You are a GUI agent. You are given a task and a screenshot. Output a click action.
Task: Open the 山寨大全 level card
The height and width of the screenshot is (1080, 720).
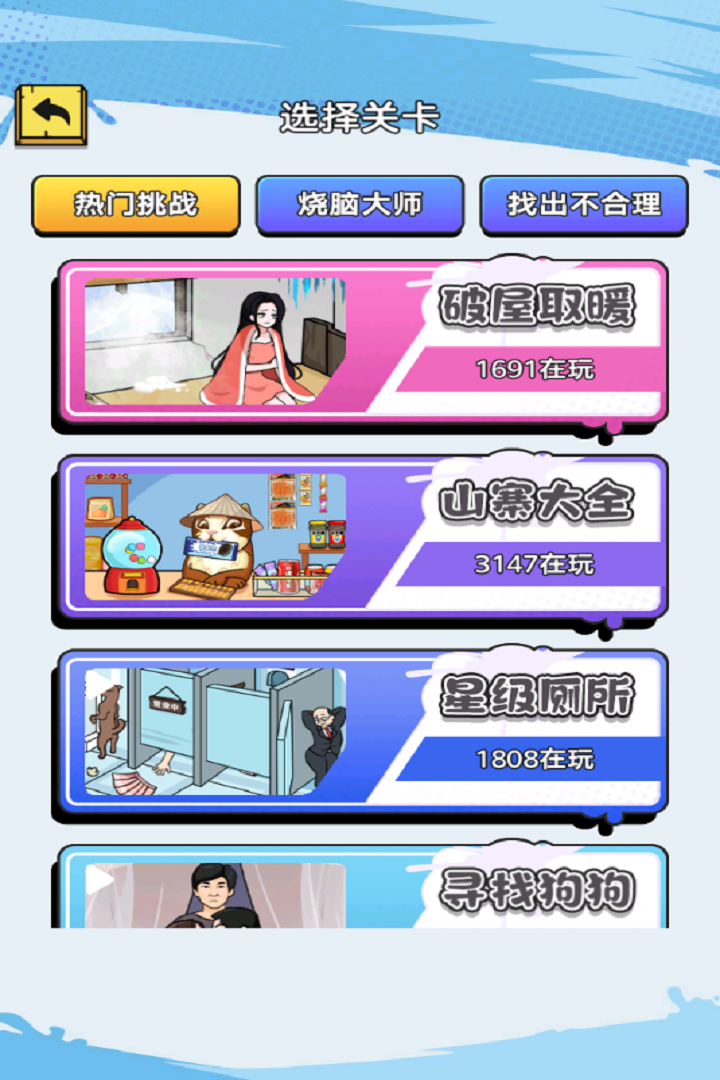[360, 537]
